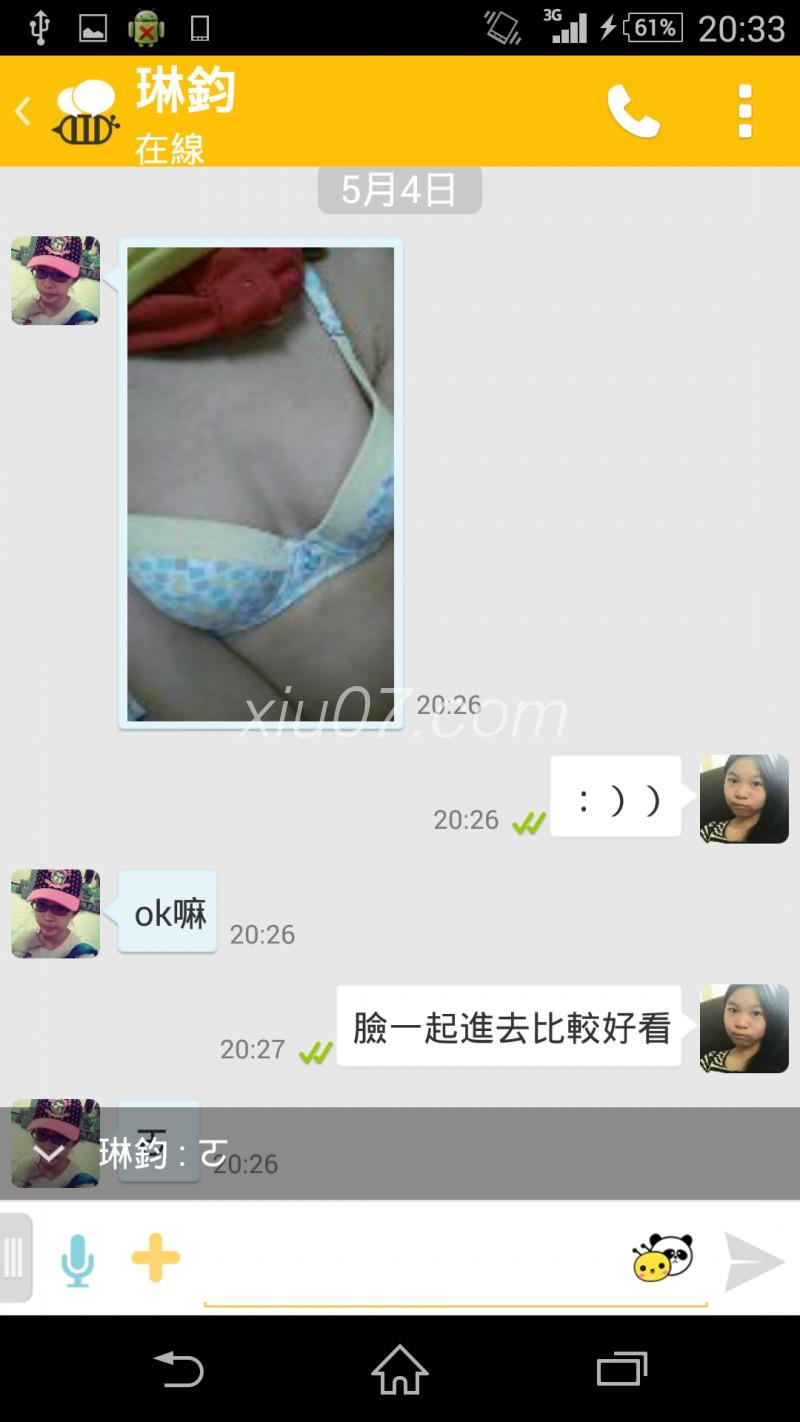
Task: Open the plus attachment menu
Action: tap(156, 1258)
